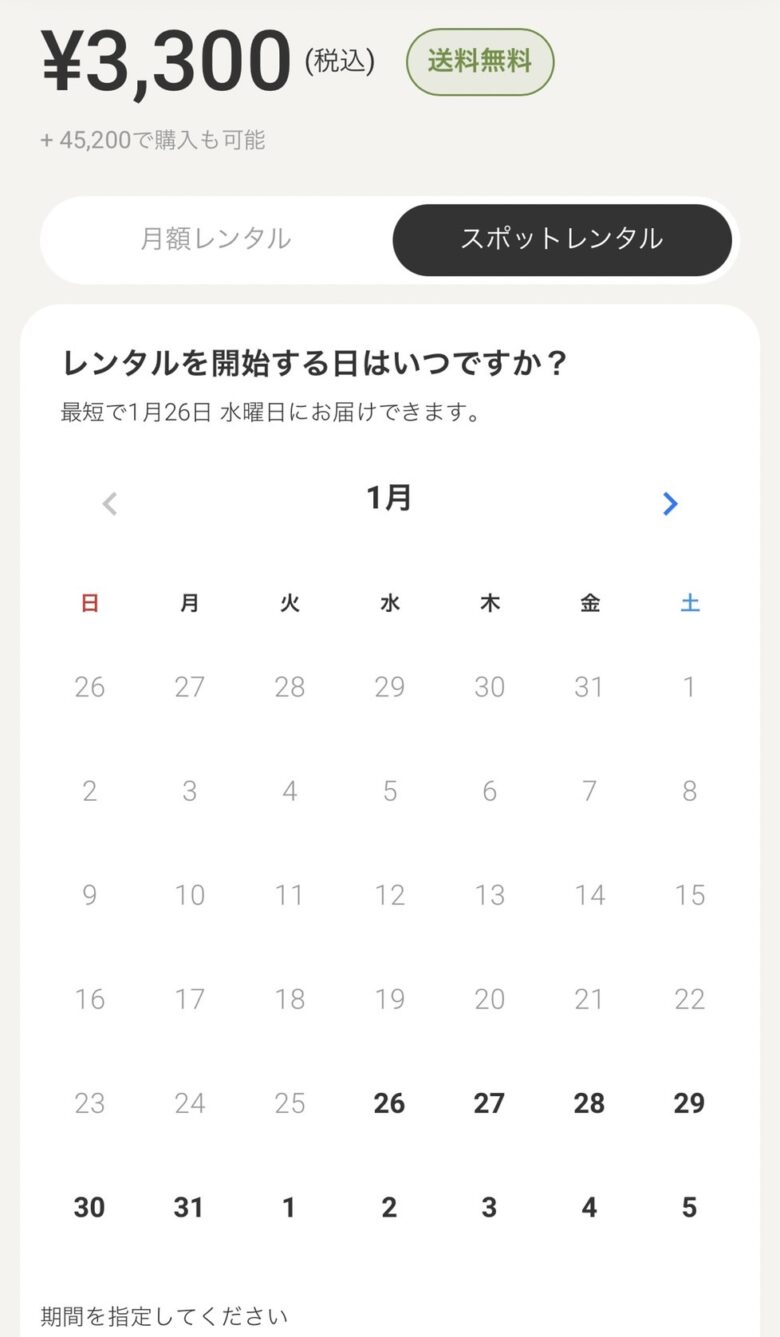This screenshot has height=1337, width=780.
Task: Select the 28th as the start day
Action: 589,1103
